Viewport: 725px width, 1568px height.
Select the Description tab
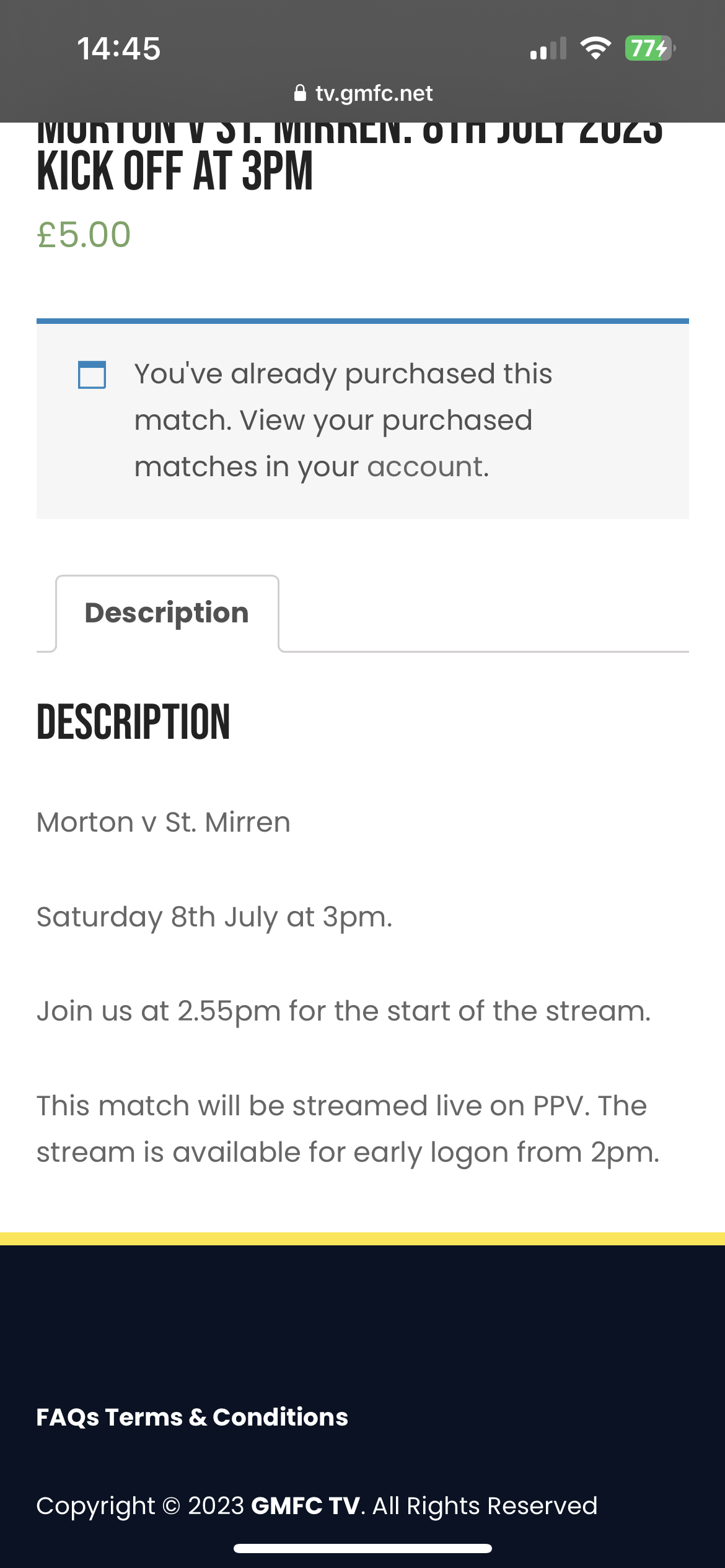167,613
